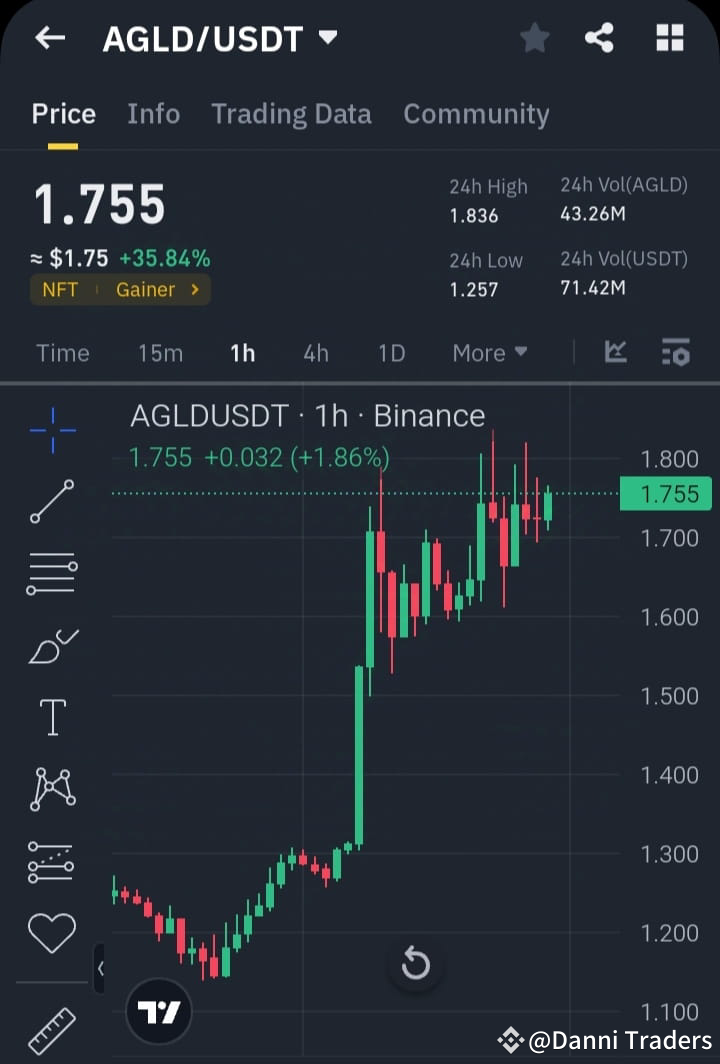This screenshot has height=1064, width=720.
Task: Select the trend line drawing tool
Action: tap(51, 502)
